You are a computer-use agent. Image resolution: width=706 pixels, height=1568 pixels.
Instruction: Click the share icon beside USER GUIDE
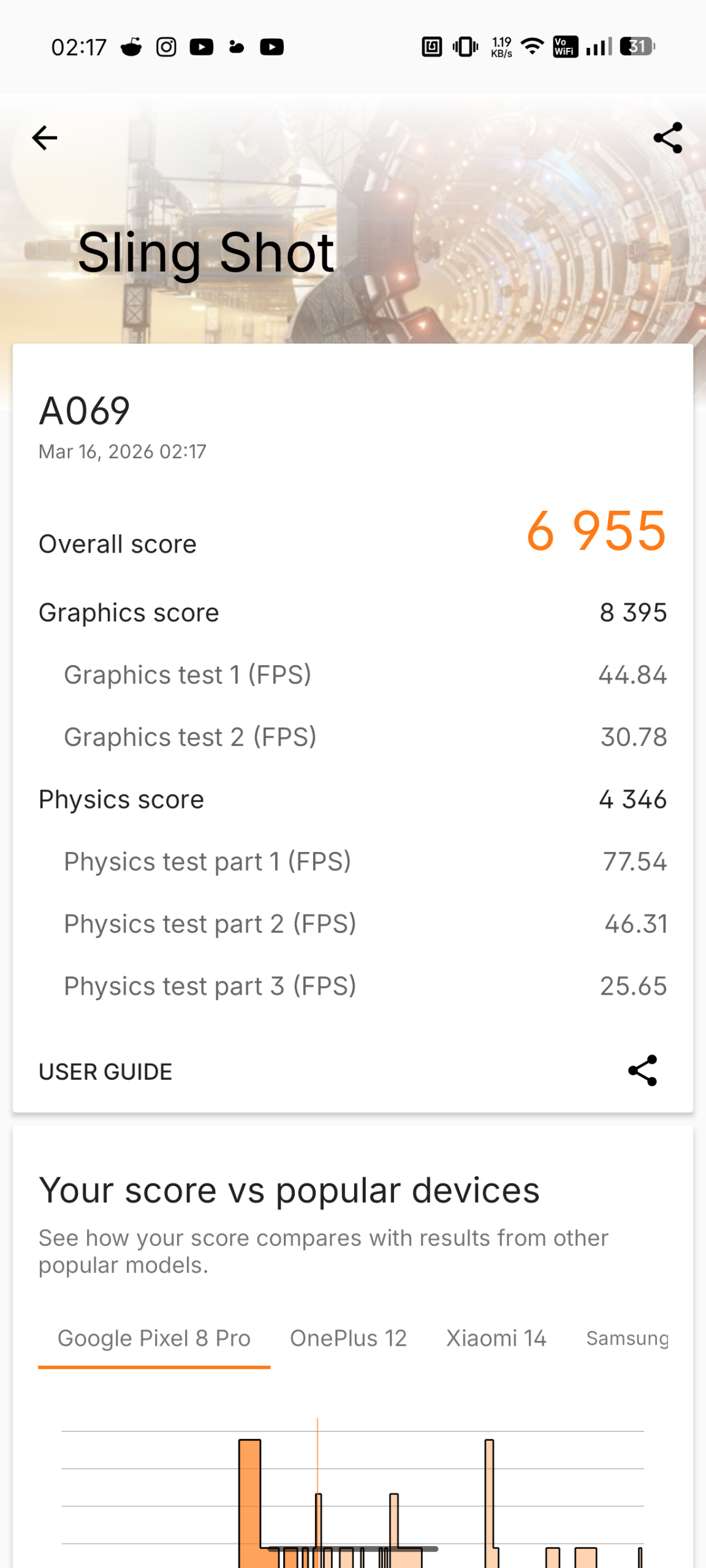click(642, 1071)
